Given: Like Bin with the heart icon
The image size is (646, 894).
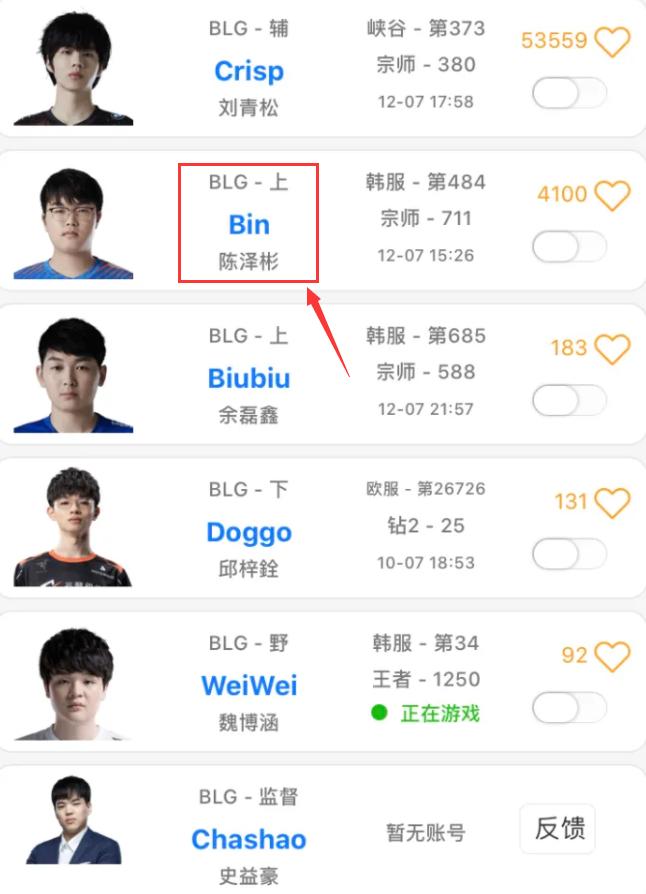Looking at the screenshot, I should point(612,195).
